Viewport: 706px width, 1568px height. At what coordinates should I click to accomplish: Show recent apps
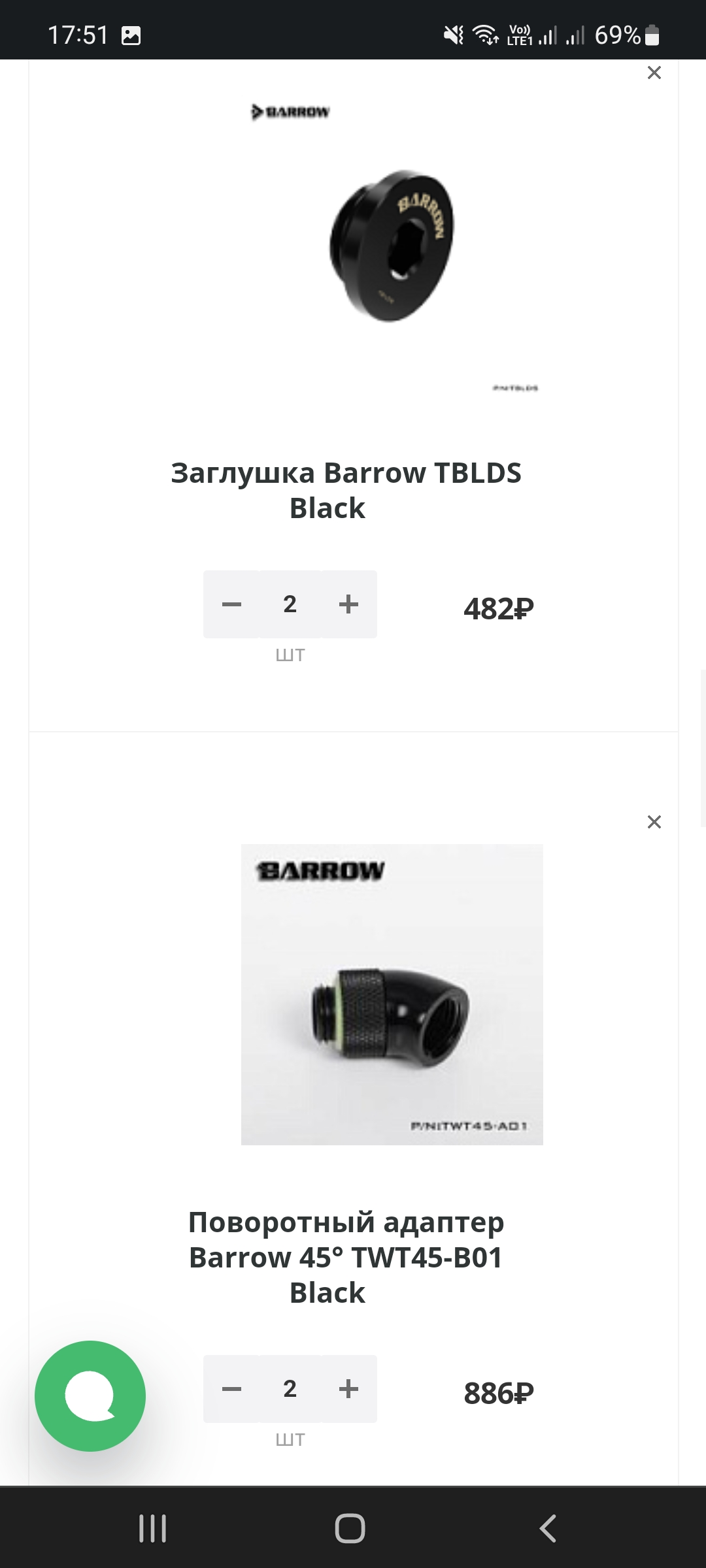click(x=153, y=1529)
